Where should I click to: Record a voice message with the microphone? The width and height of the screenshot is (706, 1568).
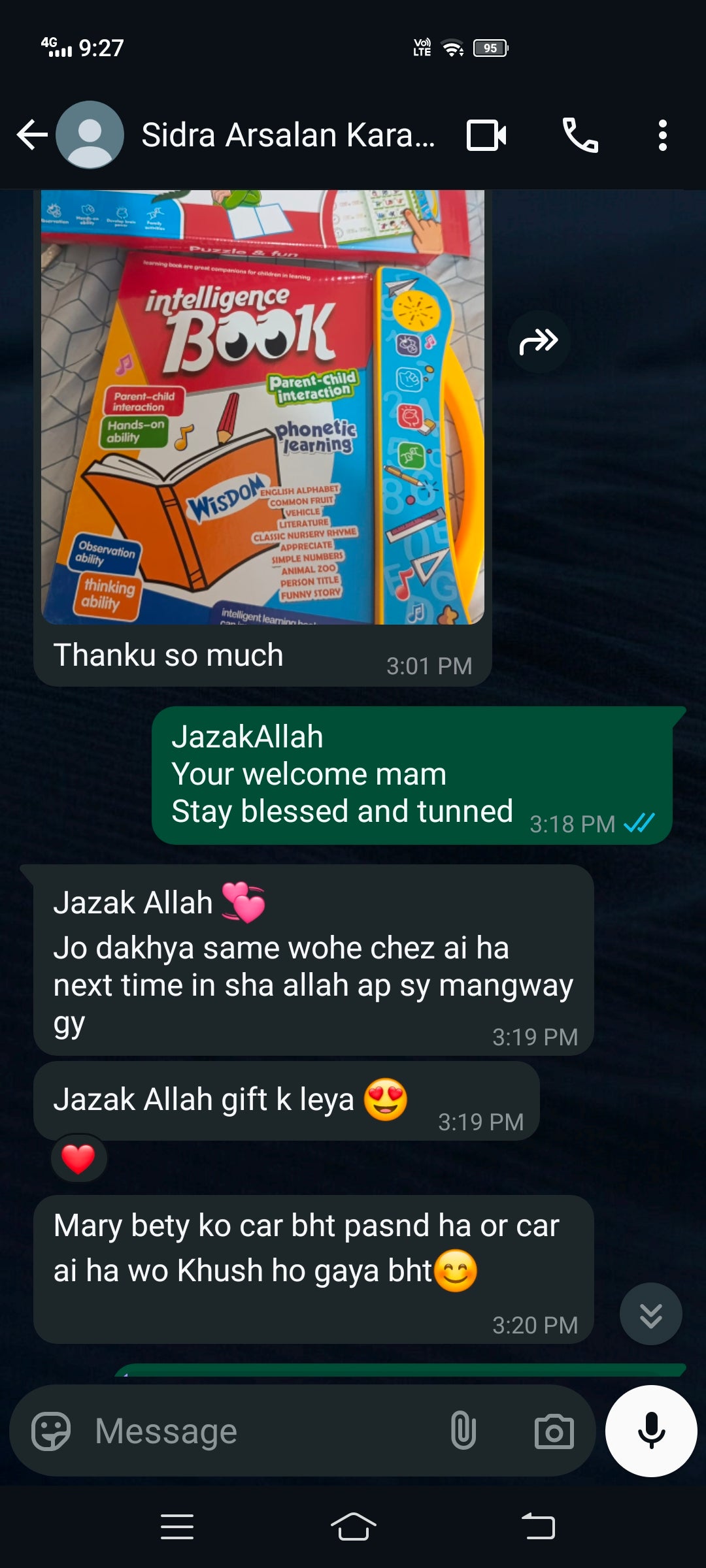pos(651,1431)
